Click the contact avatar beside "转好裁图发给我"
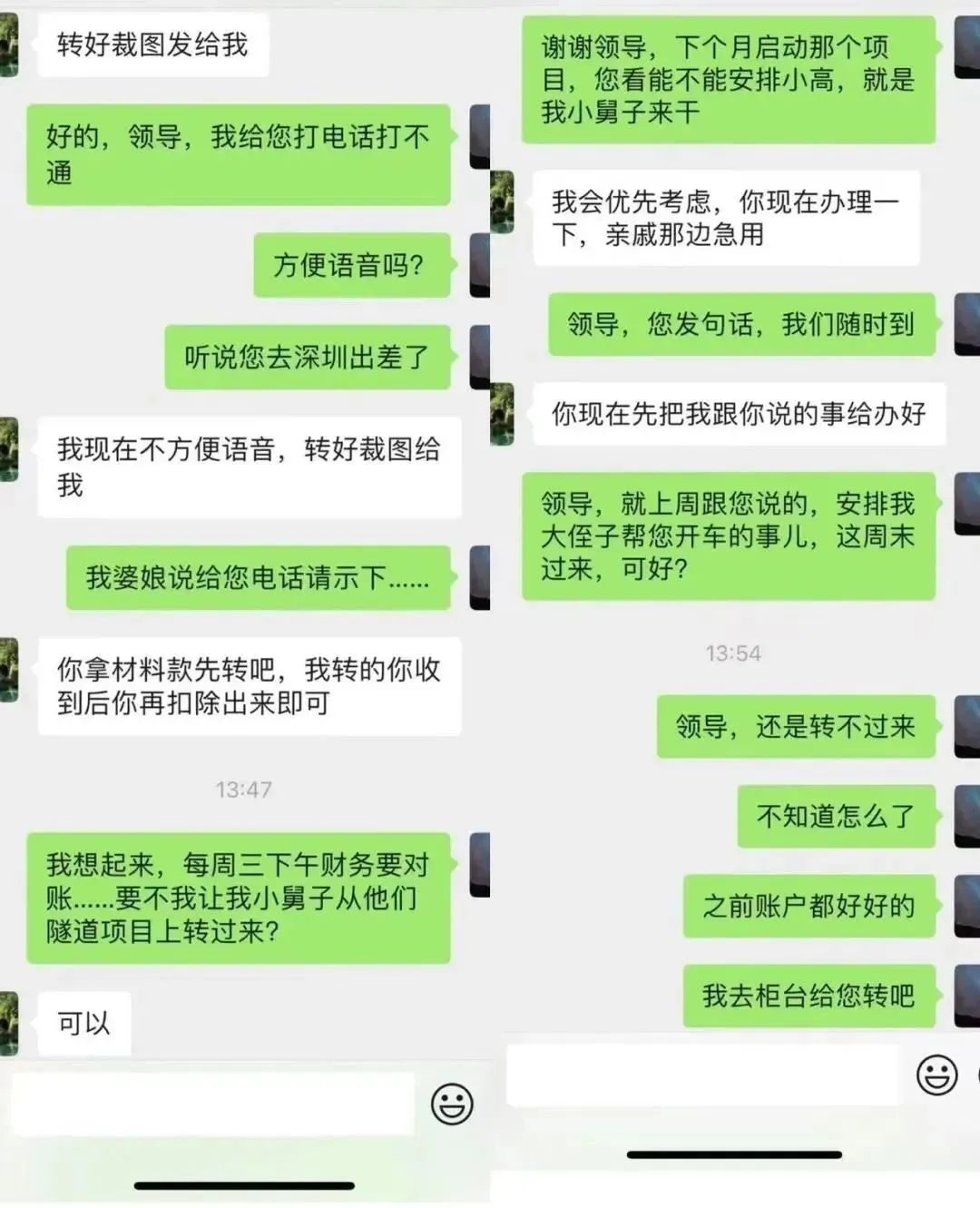 [x=13, y=41]
